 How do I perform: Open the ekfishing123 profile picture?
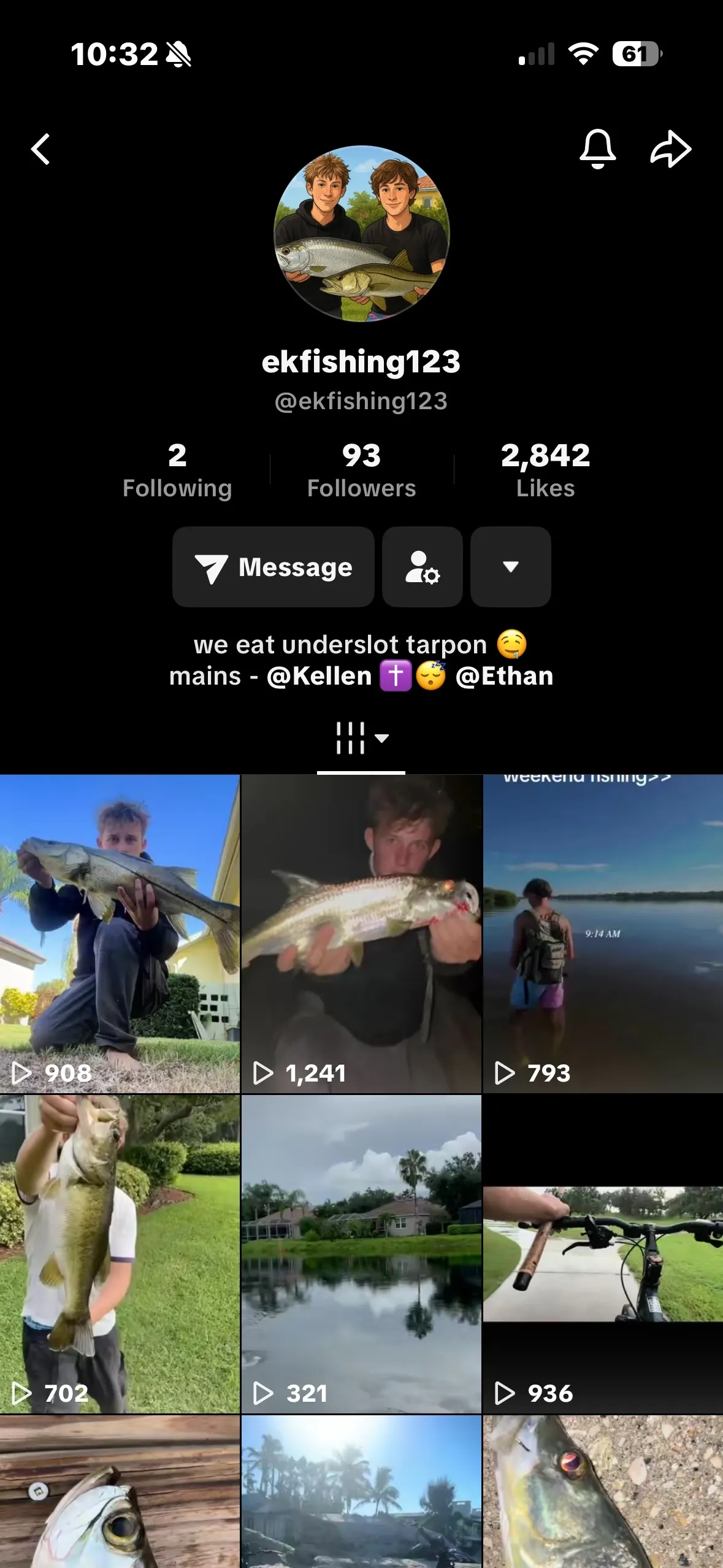(x=361, y=234)
